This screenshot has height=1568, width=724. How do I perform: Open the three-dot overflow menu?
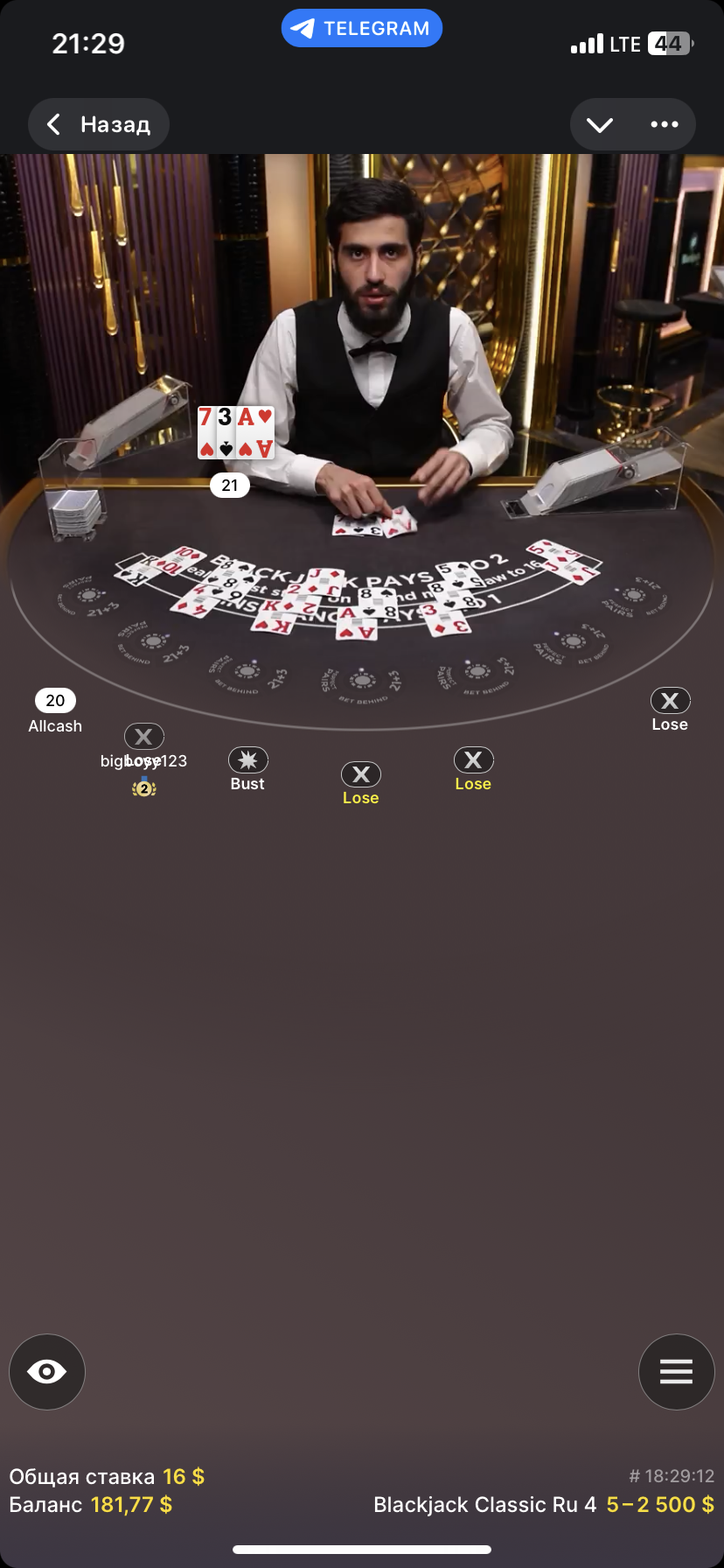click(x=665, y=125)
